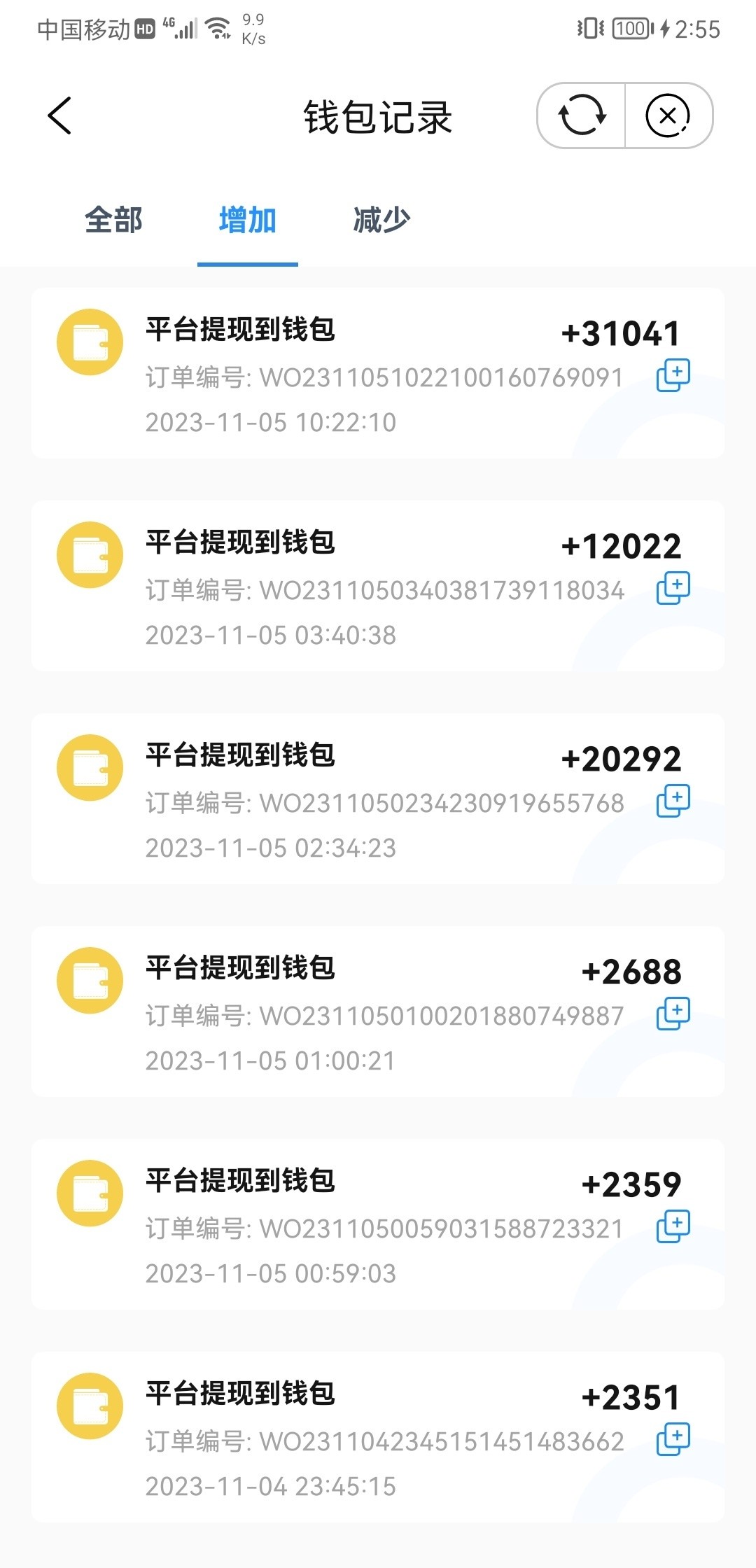Viewport: 756px width, 1568px height.
Task: Copy order number of +12022 record
Action: tap(673, 589)
